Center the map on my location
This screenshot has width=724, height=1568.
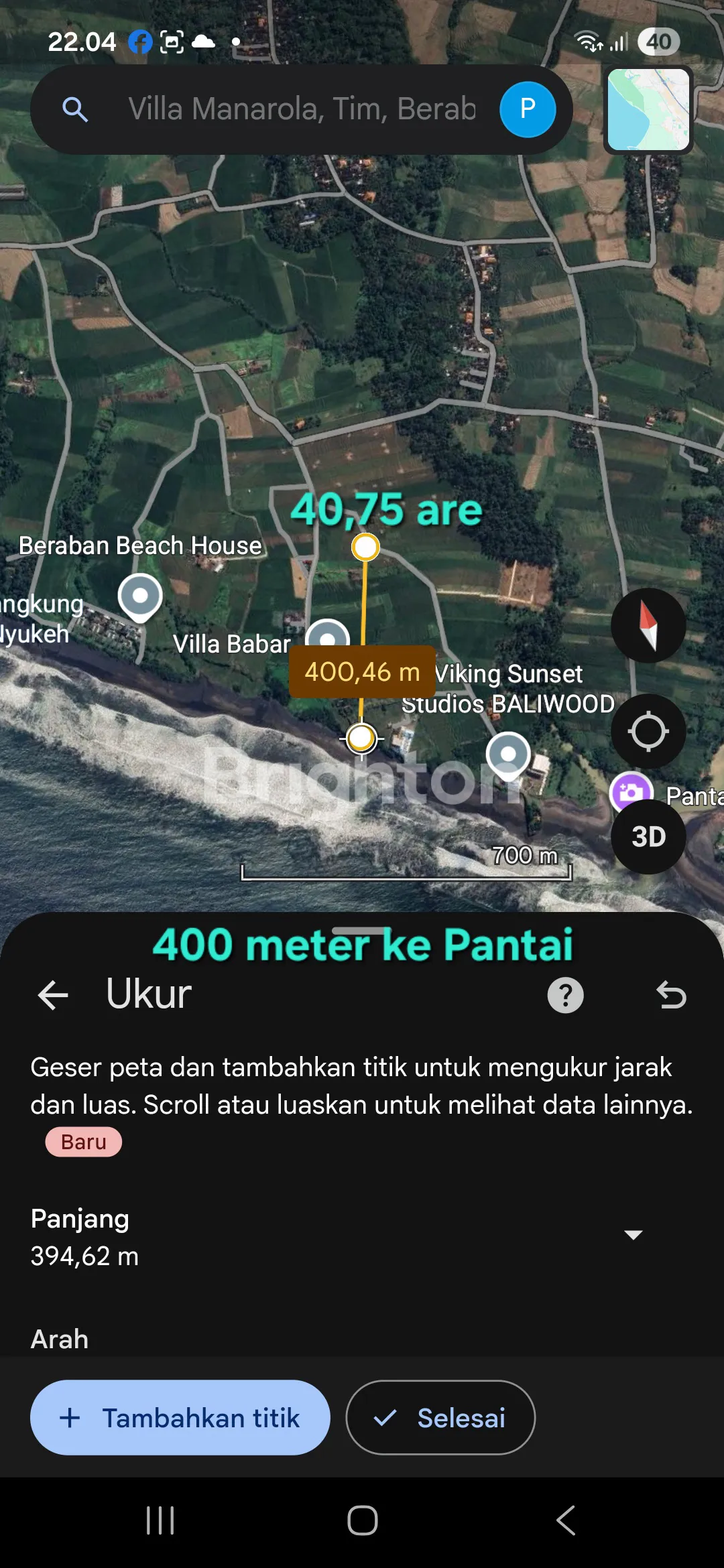pos(648,731)
